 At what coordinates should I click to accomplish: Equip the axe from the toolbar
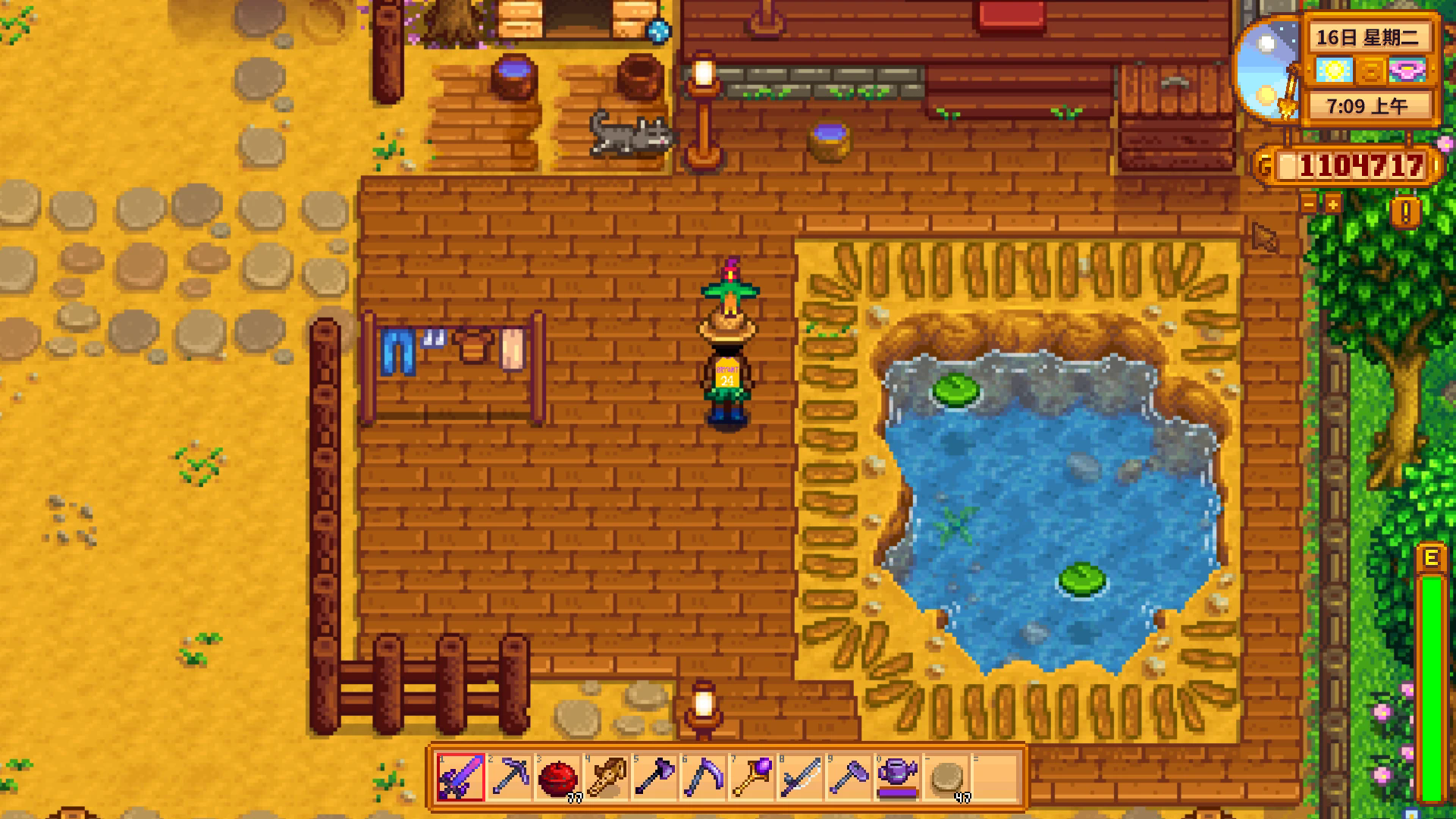(x=655, y=777)
